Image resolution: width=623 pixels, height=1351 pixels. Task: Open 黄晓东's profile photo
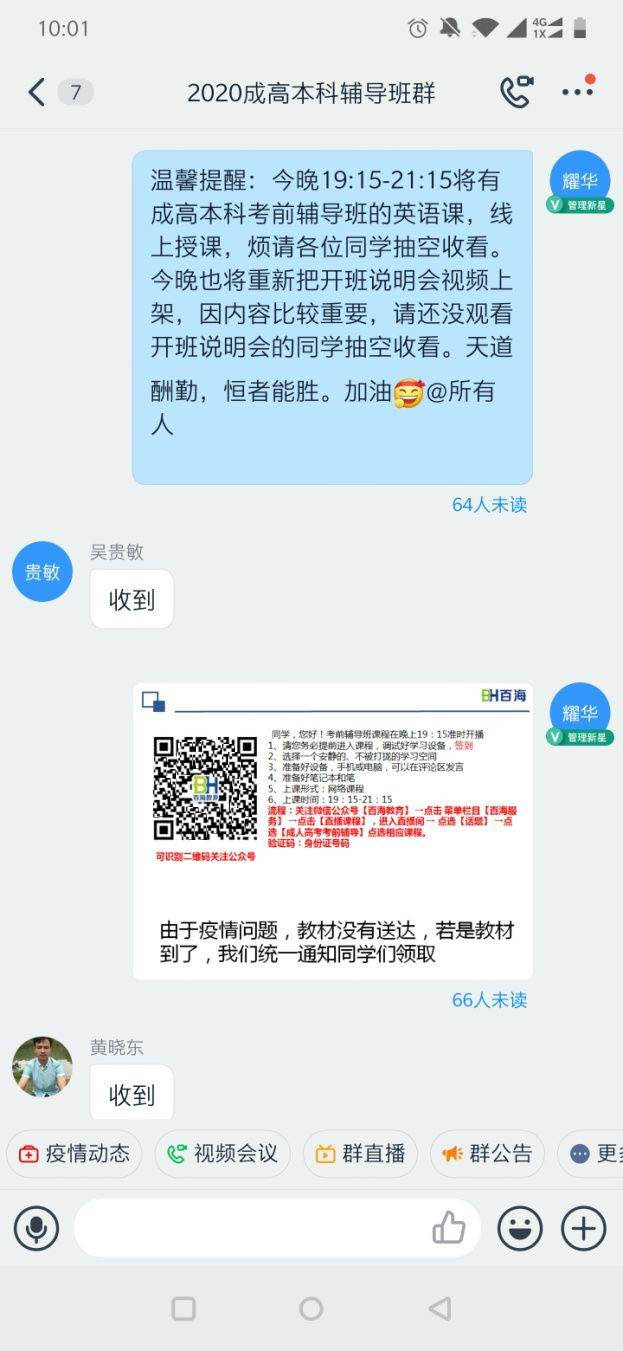[42, 1067]
